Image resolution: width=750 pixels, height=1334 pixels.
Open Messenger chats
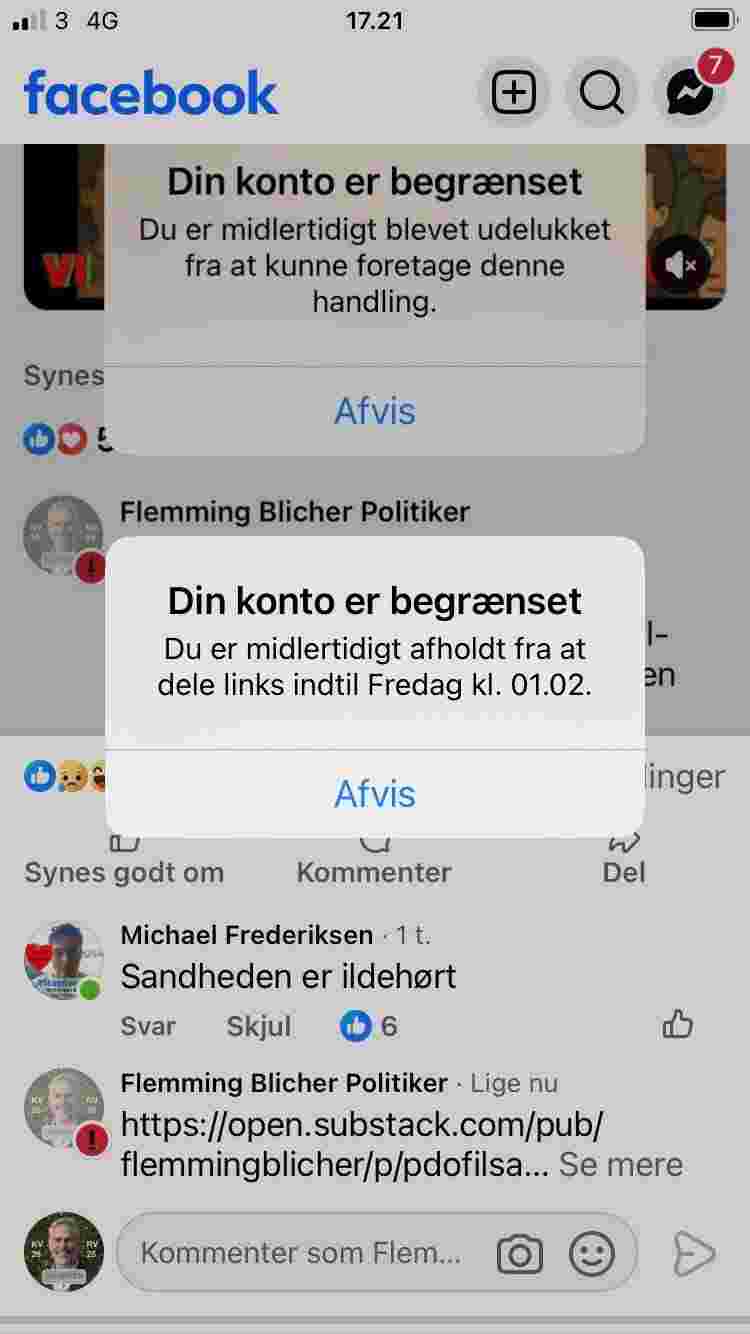pos(690,94)
